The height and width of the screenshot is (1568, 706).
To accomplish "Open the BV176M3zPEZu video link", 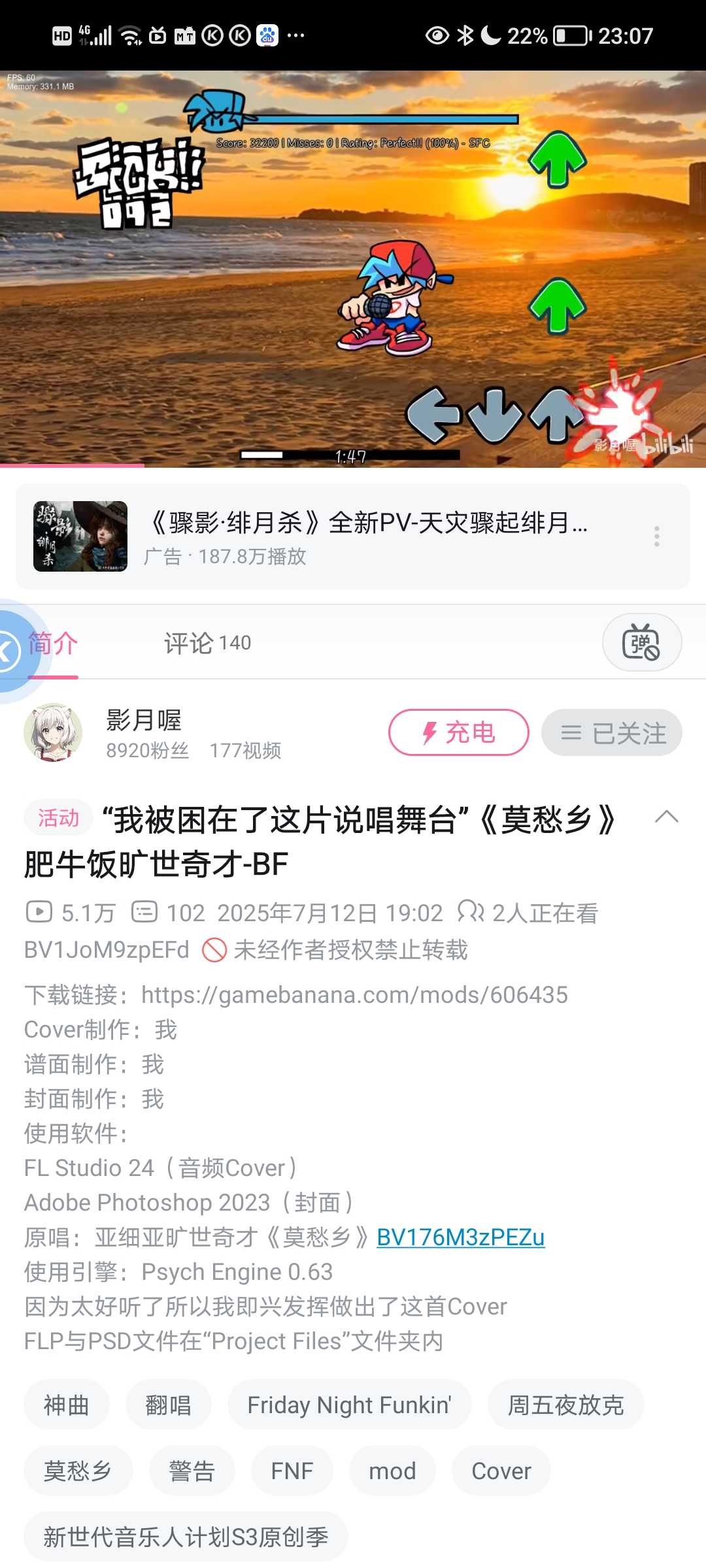I will 460,1237.
